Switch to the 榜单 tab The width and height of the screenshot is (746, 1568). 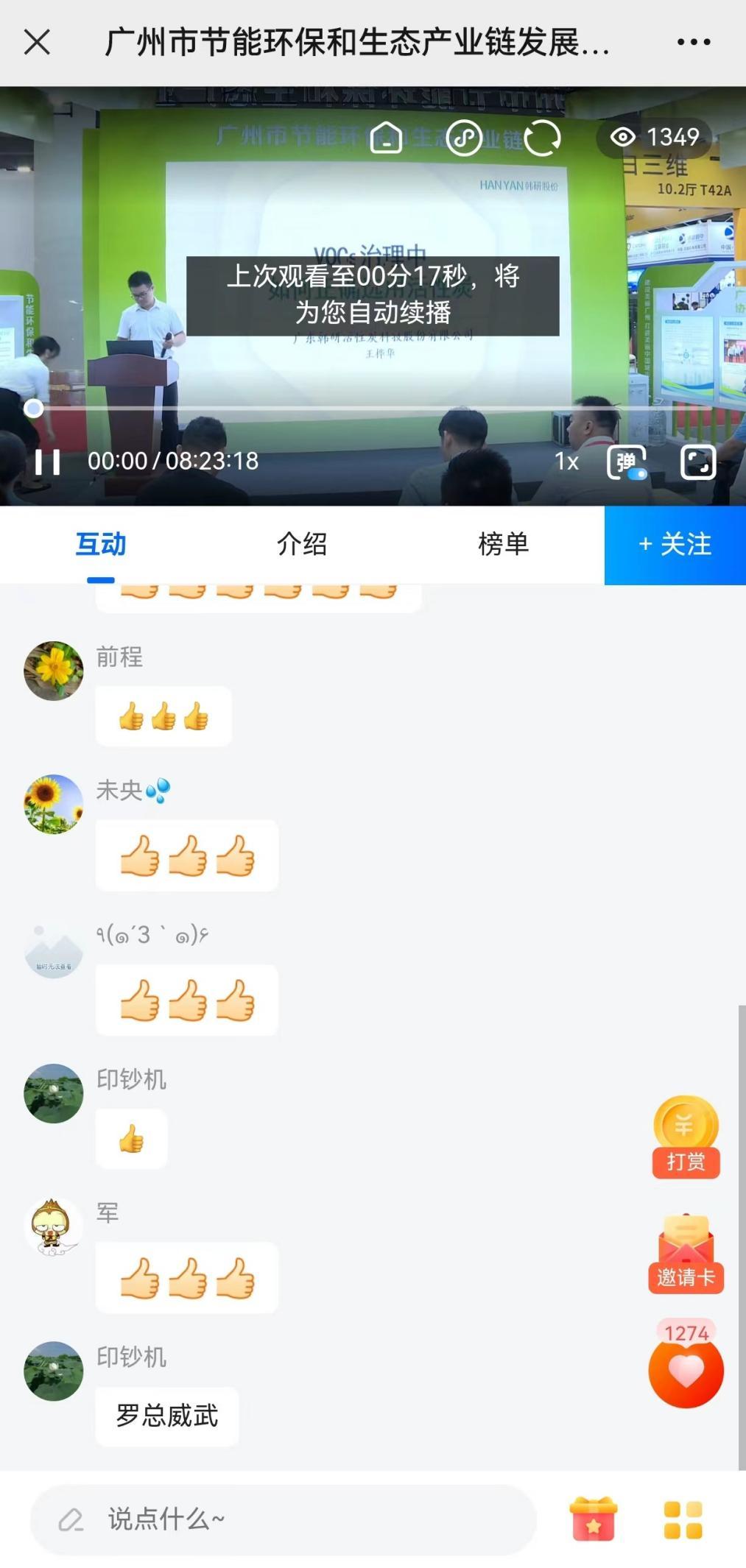point(503,544)
